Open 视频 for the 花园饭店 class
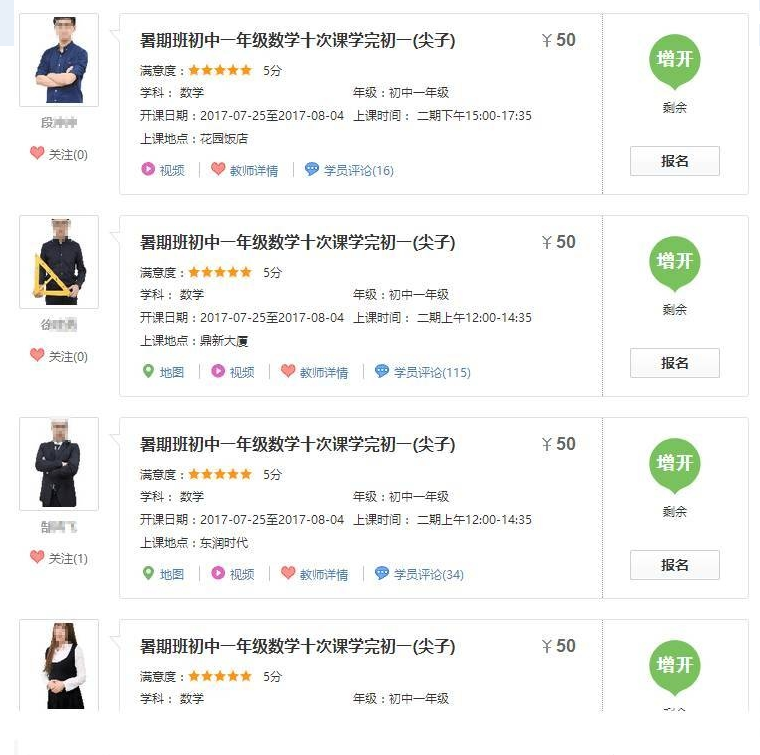Viewport: 760px width, 755px height. coord(164,170)
